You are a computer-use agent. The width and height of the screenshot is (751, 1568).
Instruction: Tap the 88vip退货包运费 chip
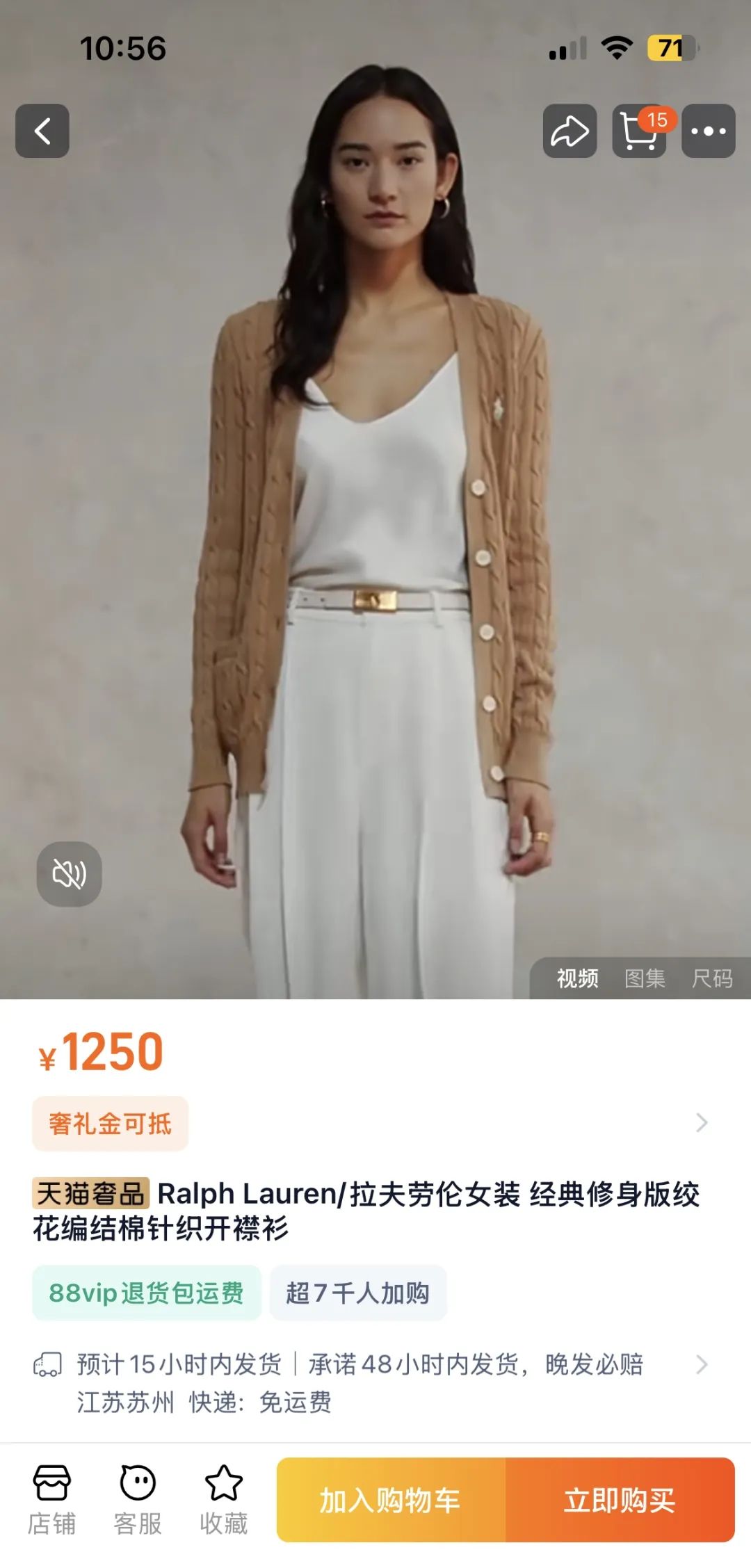(146, 1293)
